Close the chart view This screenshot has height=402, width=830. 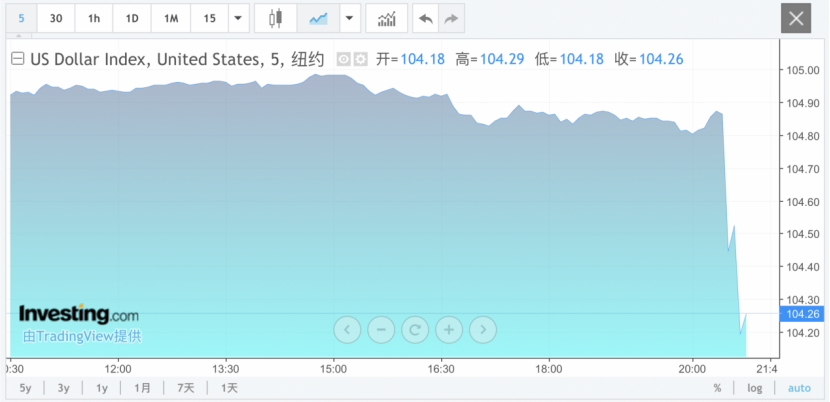[796, 18]
